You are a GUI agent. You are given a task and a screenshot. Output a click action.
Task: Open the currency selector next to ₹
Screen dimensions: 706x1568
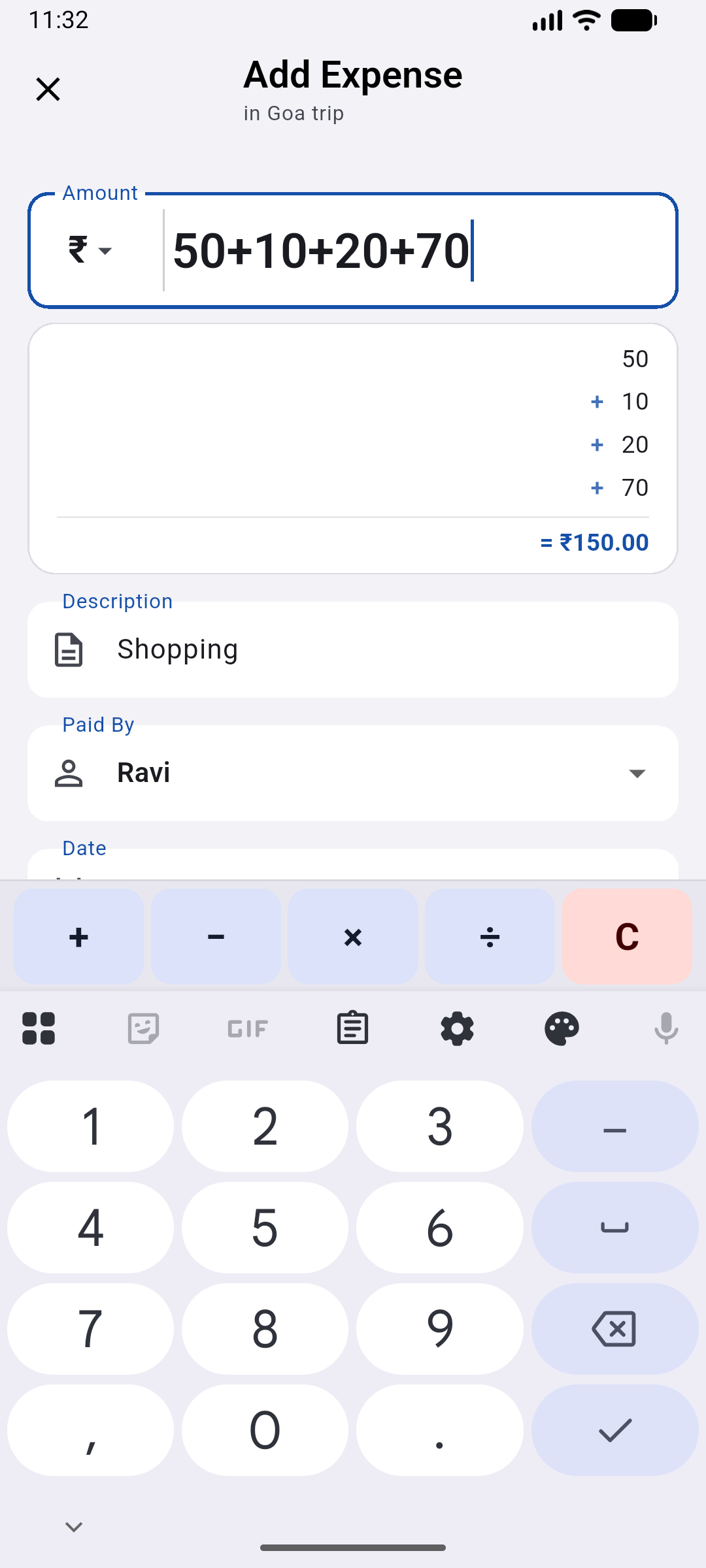point(89,250)
